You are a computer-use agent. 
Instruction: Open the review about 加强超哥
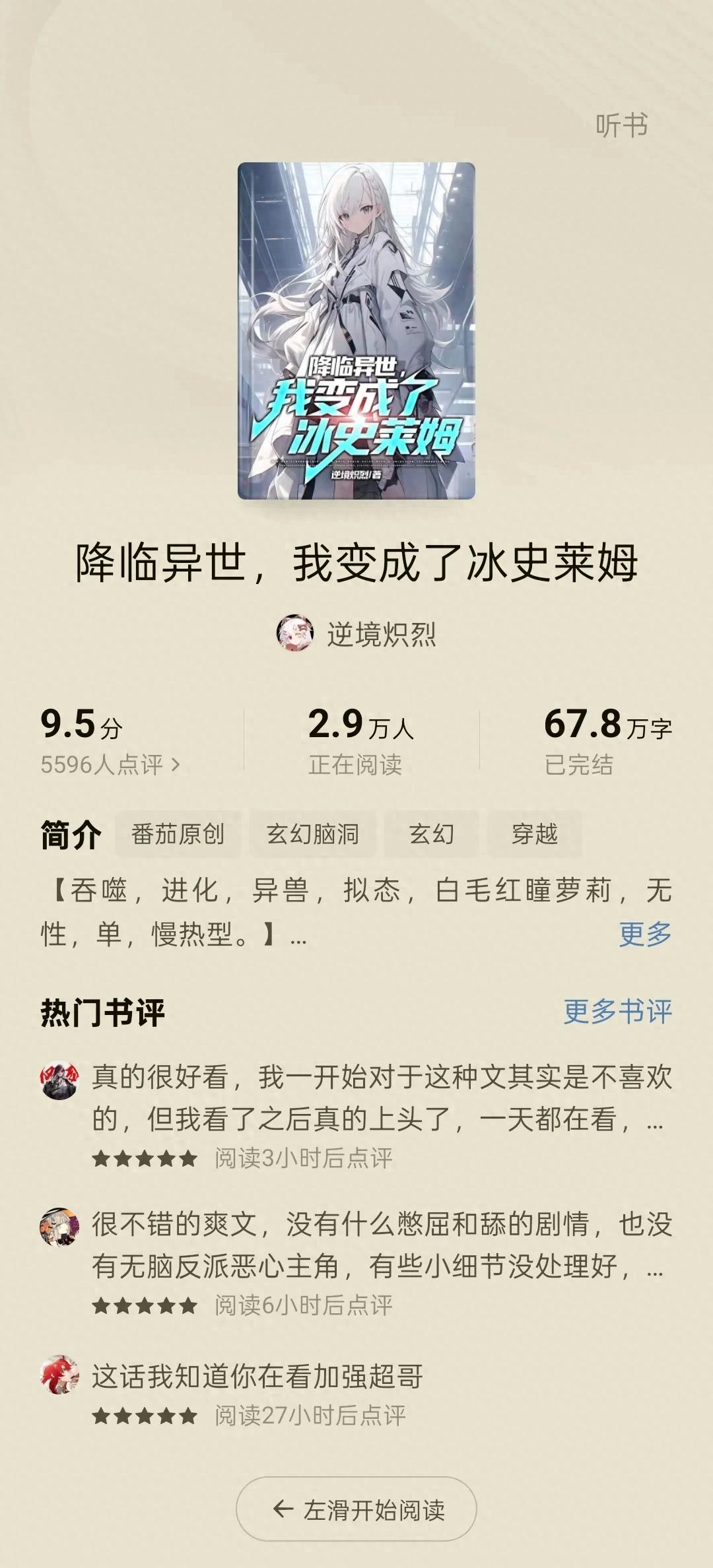click(257, 1377)
